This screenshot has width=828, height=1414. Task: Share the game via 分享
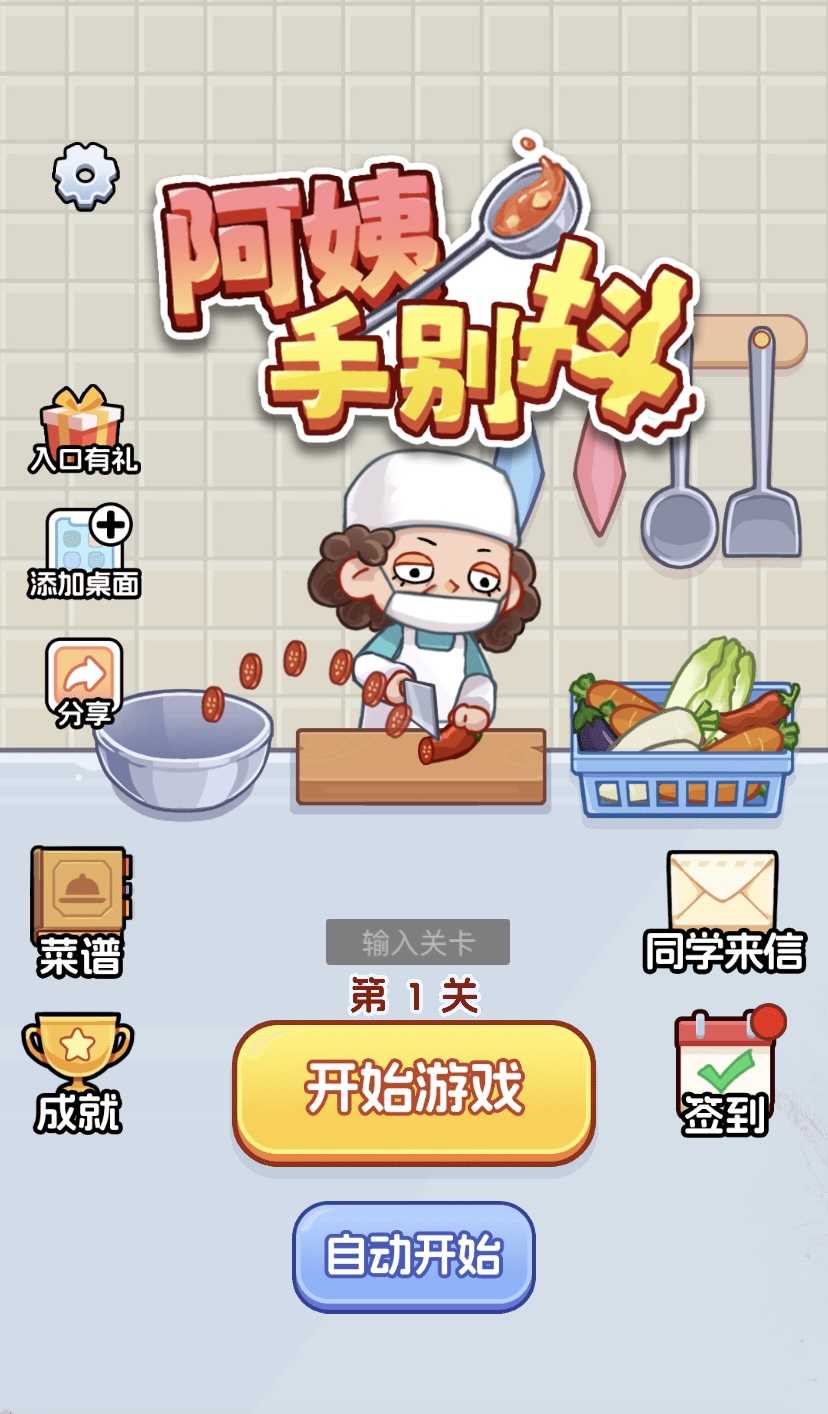[84, 683]
